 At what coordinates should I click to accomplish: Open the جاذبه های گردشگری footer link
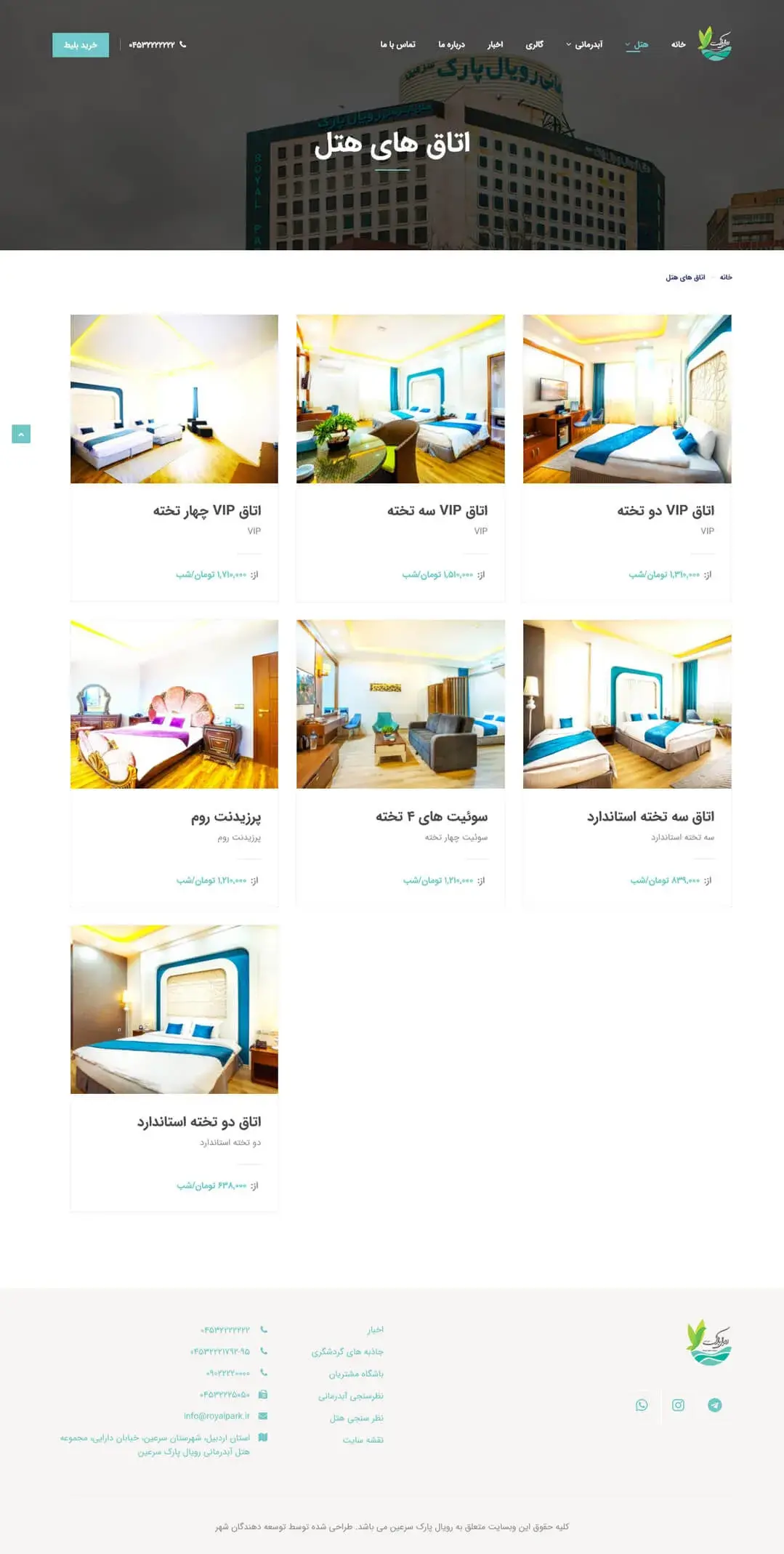pyautogui.click(x=347, y=1351)
